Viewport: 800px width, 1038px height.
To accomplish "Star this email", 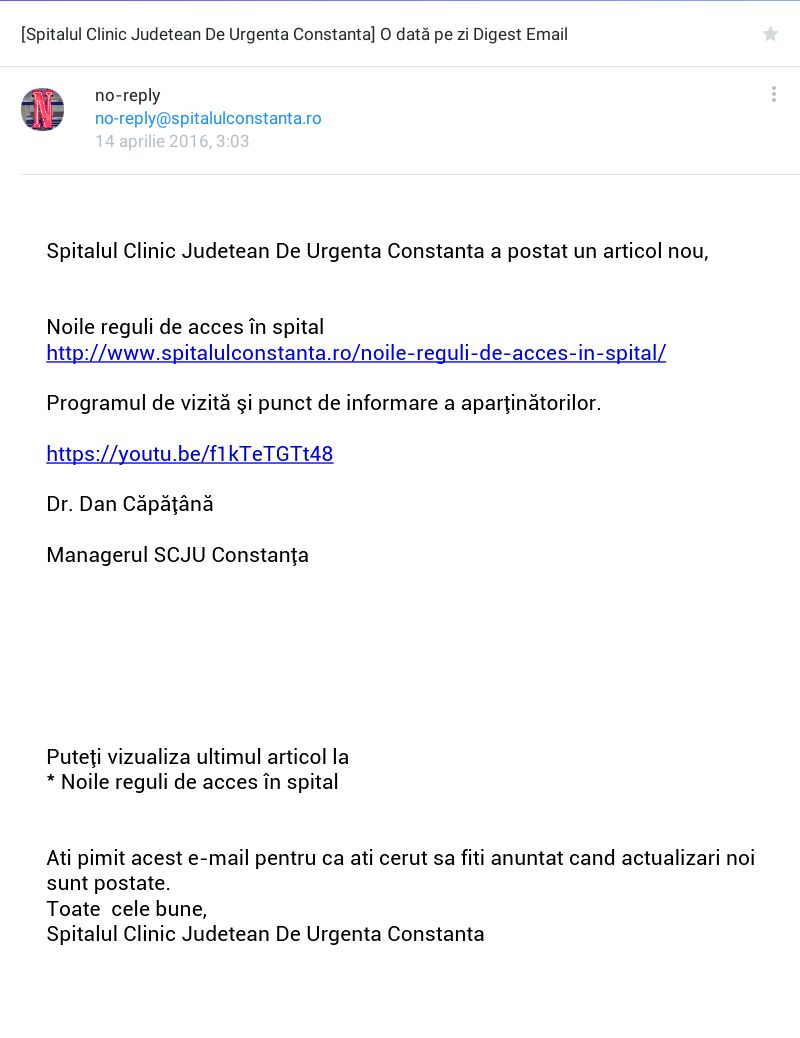I will coord(770,34).
